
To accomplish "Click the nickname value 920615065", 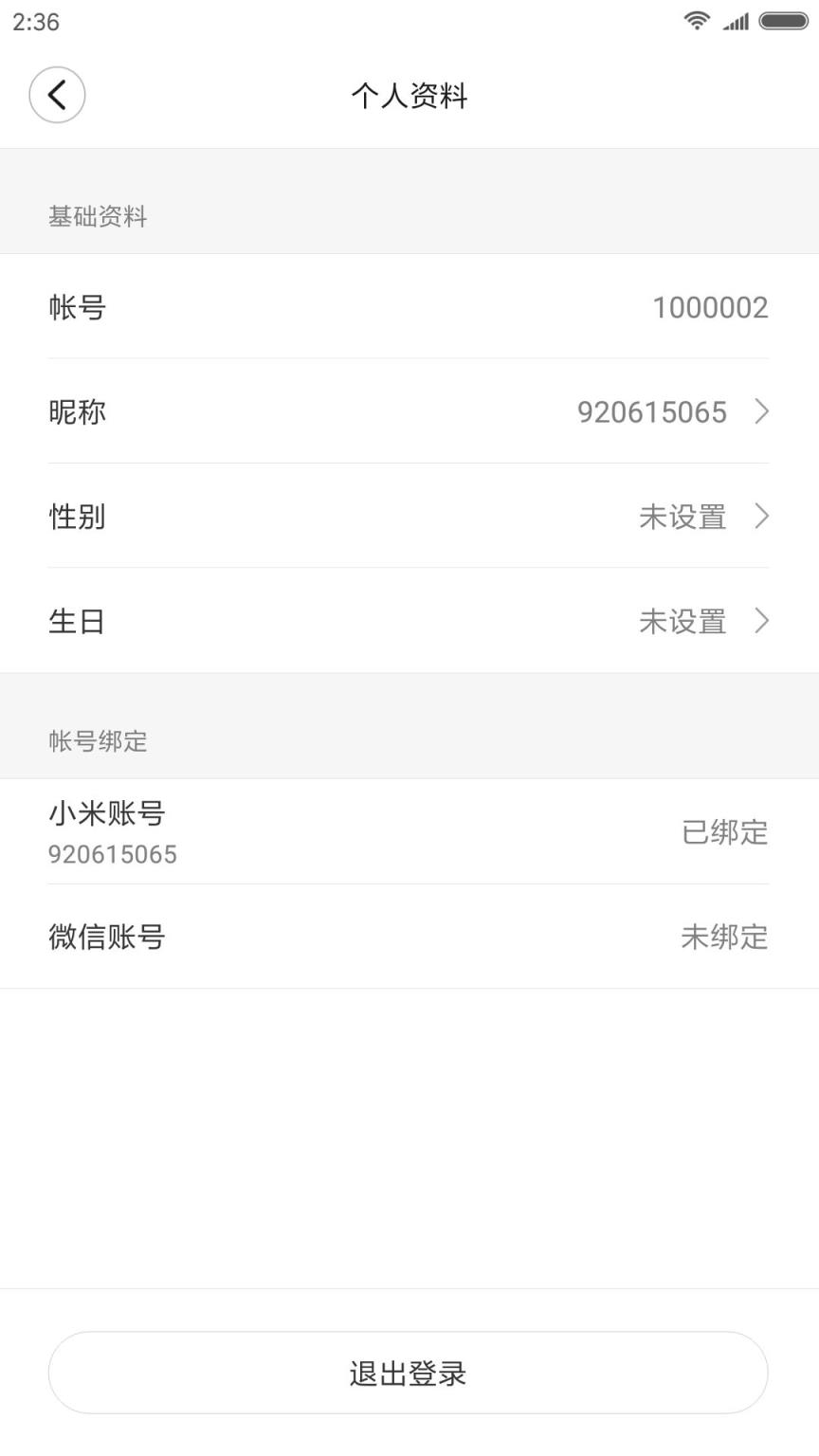I will click(652, 411).
